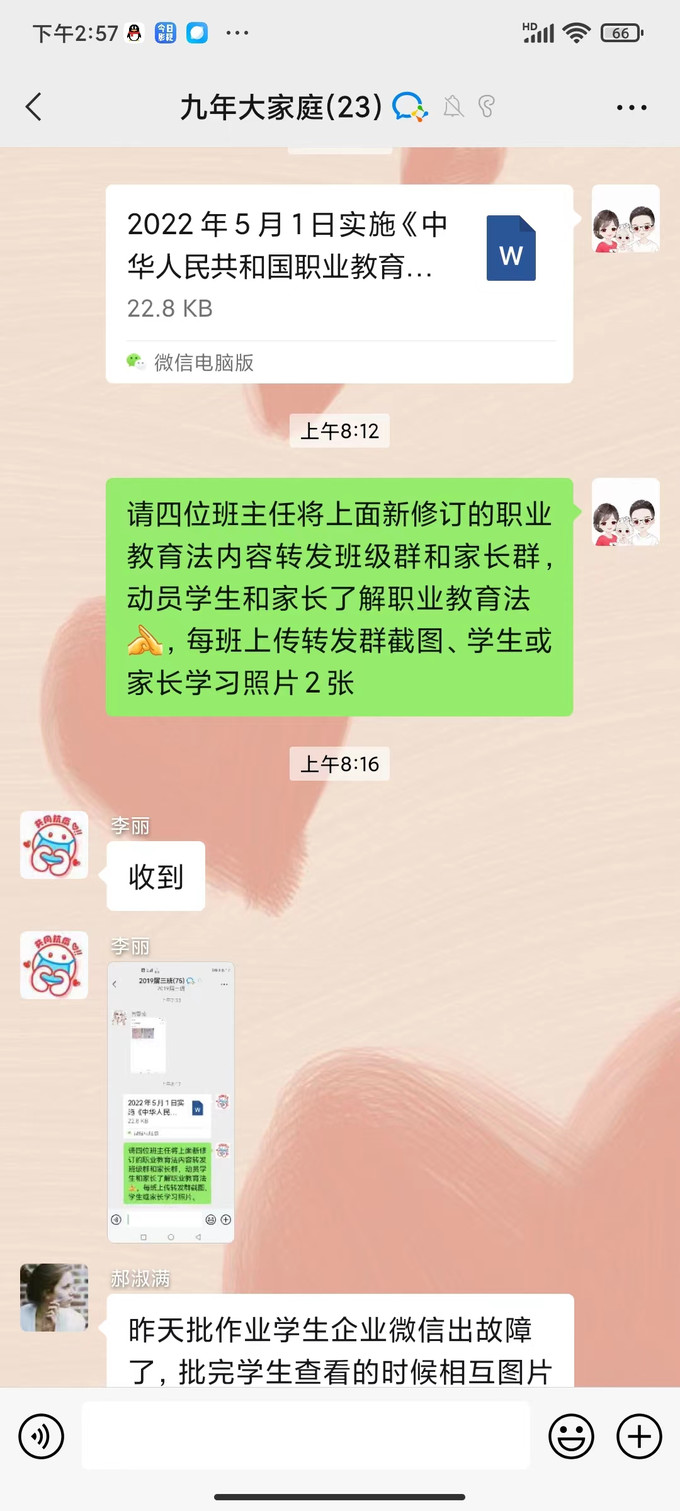View the screenshot image sent by 李丽
Image resolution: width=680 pixels, height=1511 pixels.
pos(171,1102)
